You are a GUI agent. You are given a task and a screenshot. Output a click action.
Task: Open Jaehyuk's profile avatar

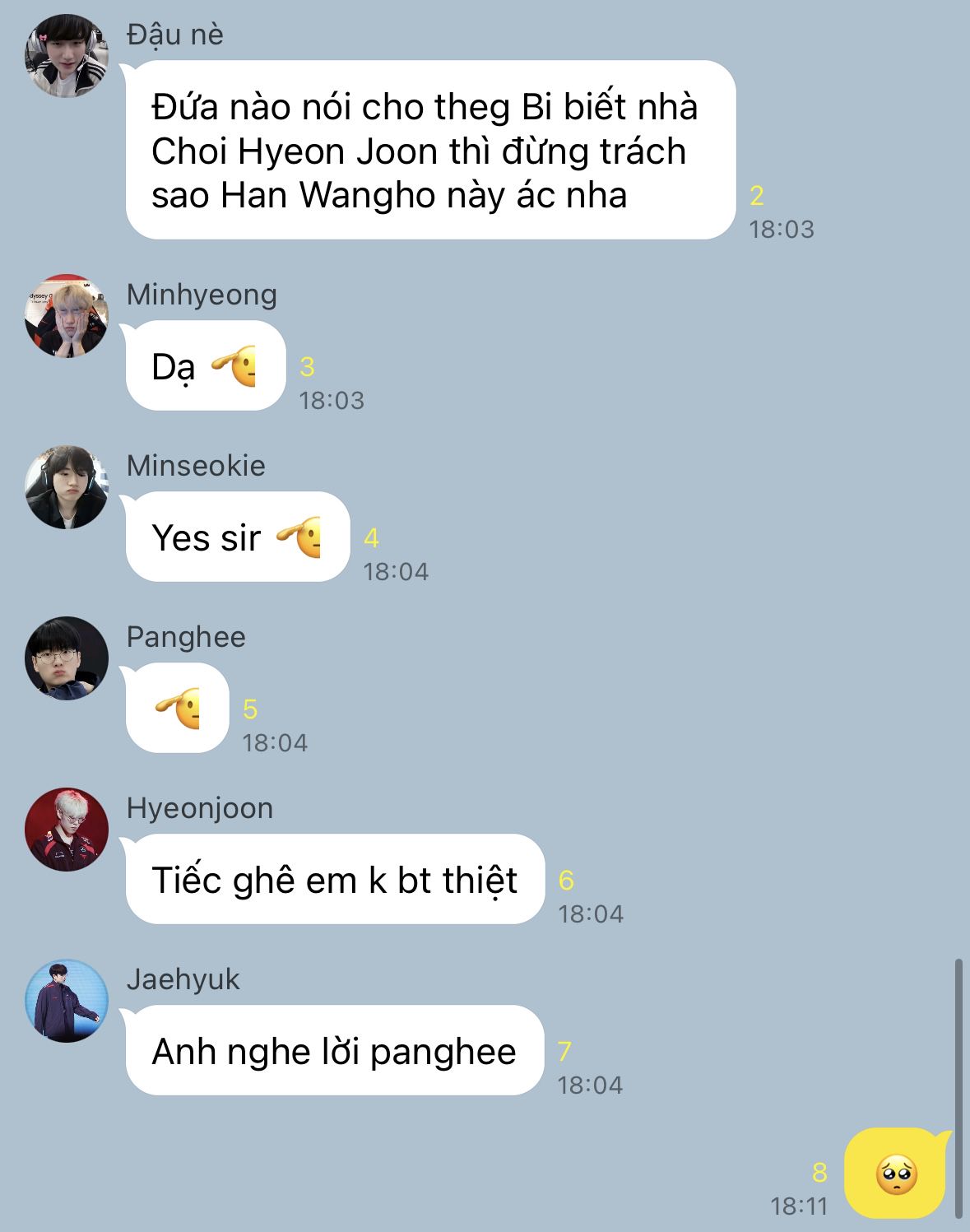coord(67,1001)
